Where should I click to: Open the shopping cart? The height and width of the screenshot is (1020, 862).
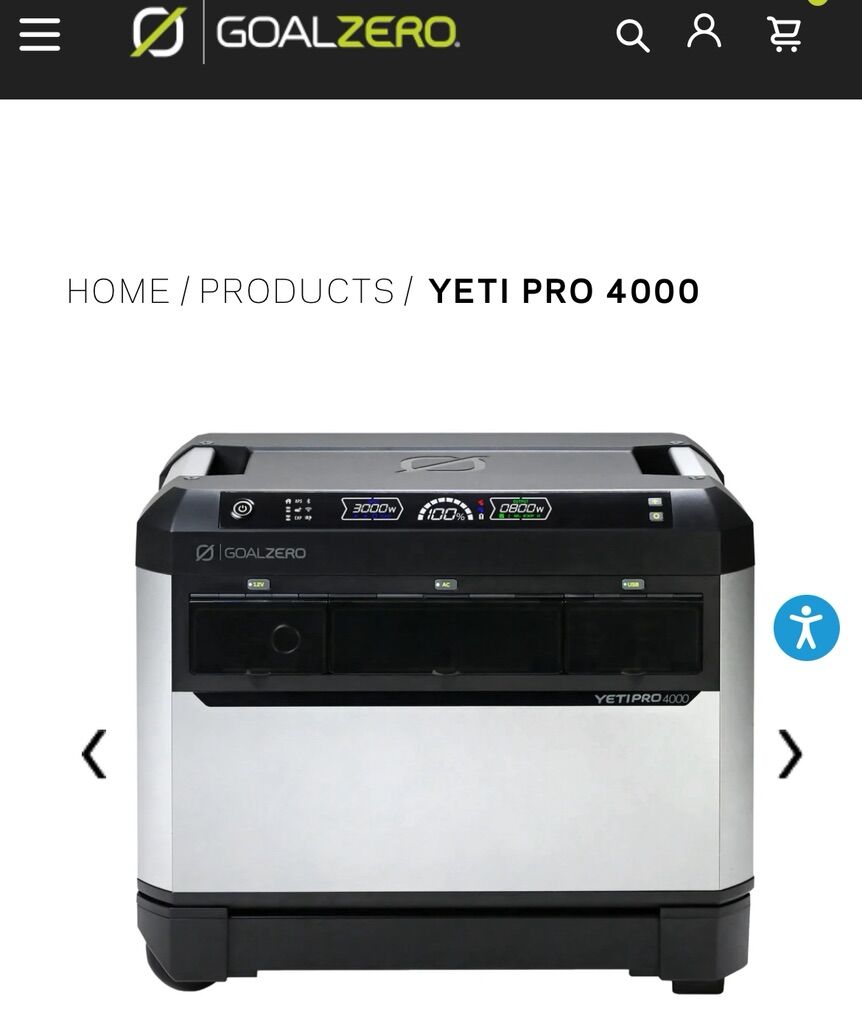click(x=786, y=33)
